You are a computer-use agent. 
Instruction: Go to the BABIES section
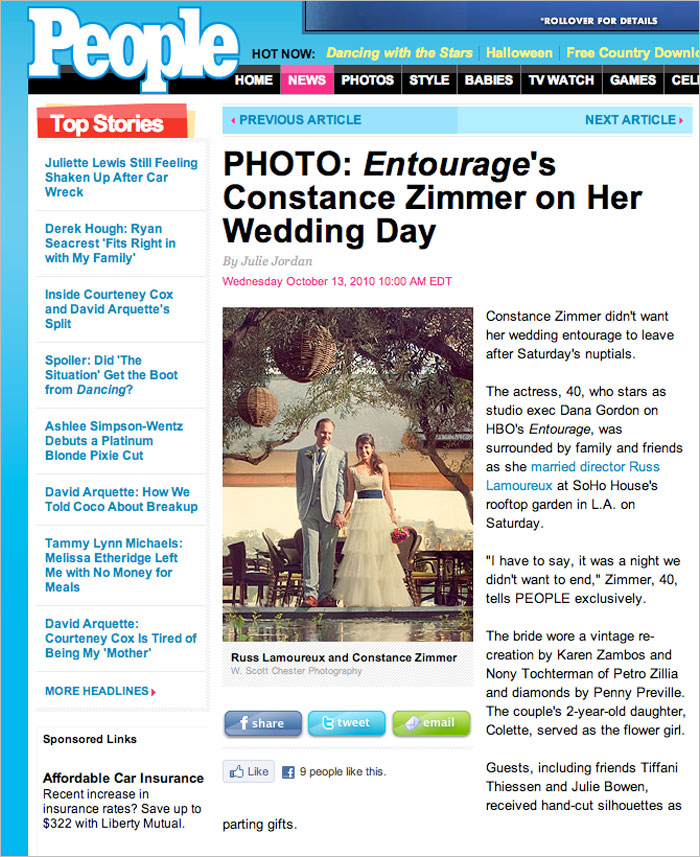pyautogui.click(x=488, y=81)
